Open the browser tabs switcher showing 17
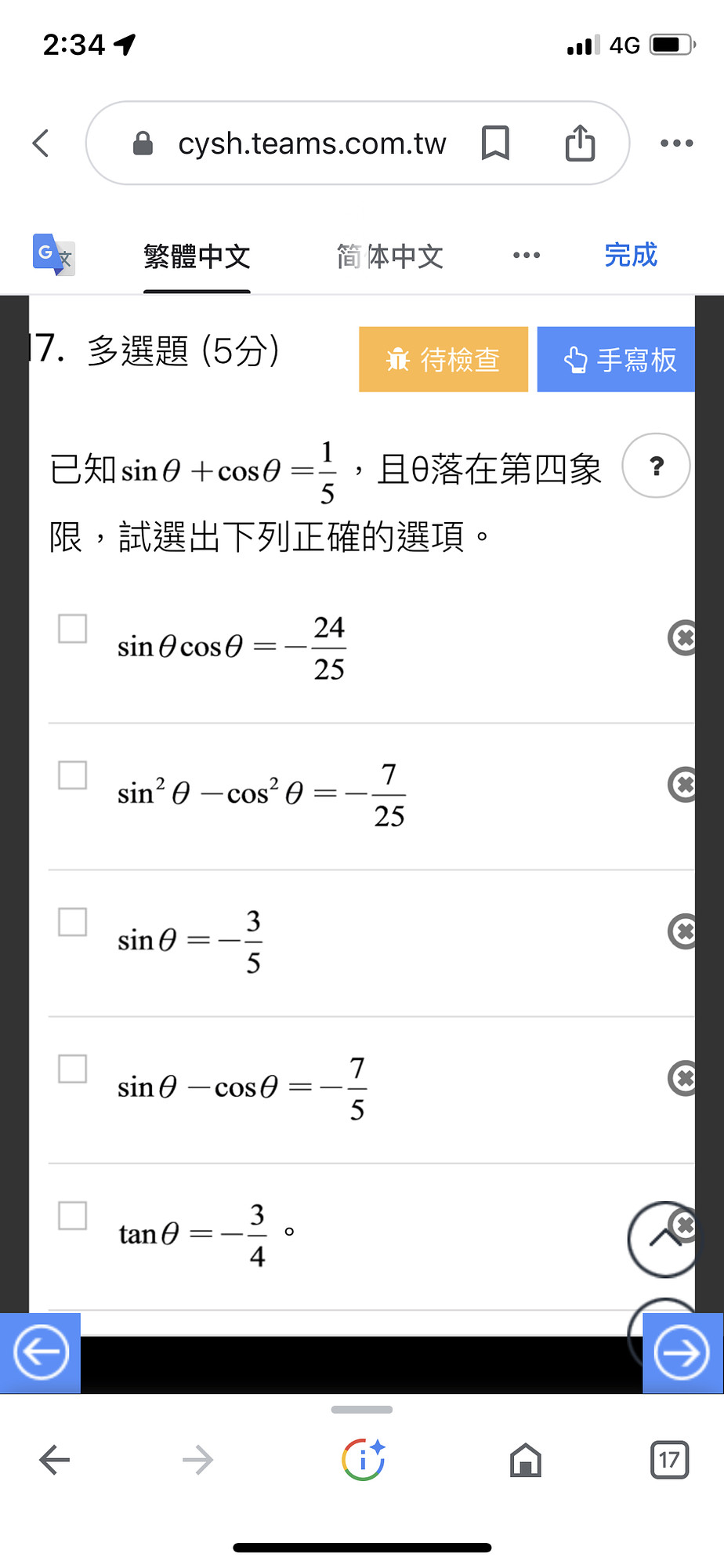The image size is (724, 1568). coord(670,1460)
